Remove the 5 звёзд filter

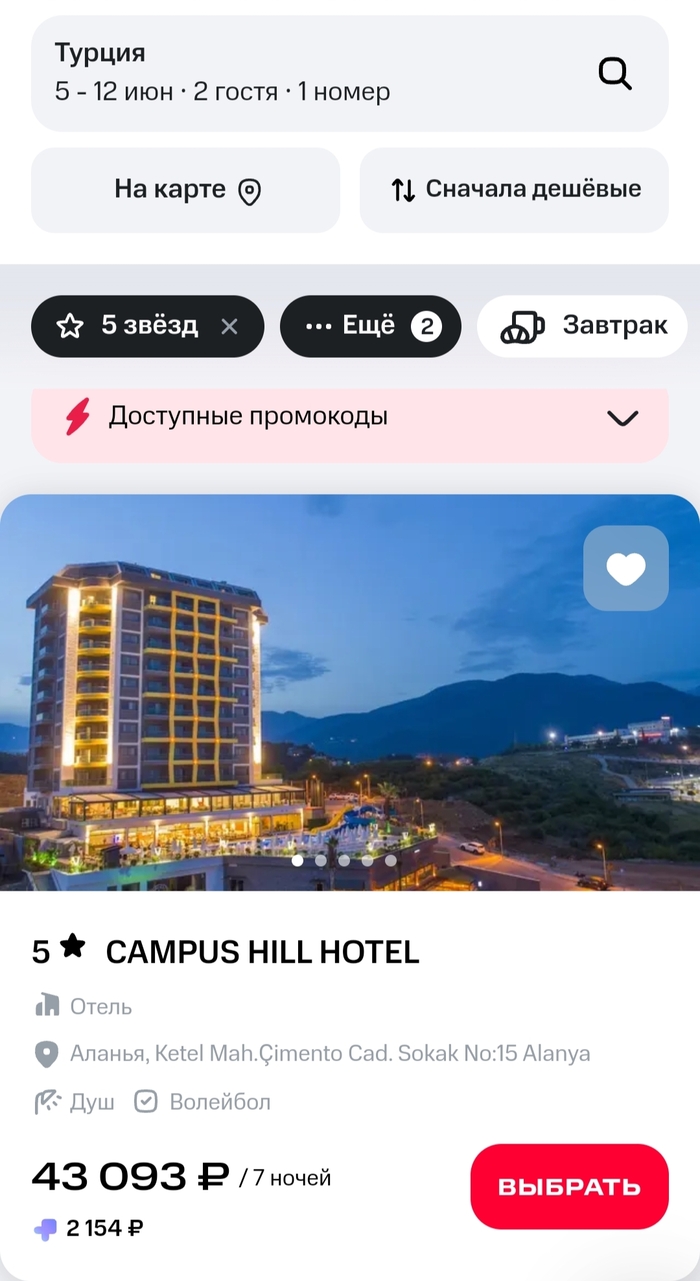click(x=230, y=326)
